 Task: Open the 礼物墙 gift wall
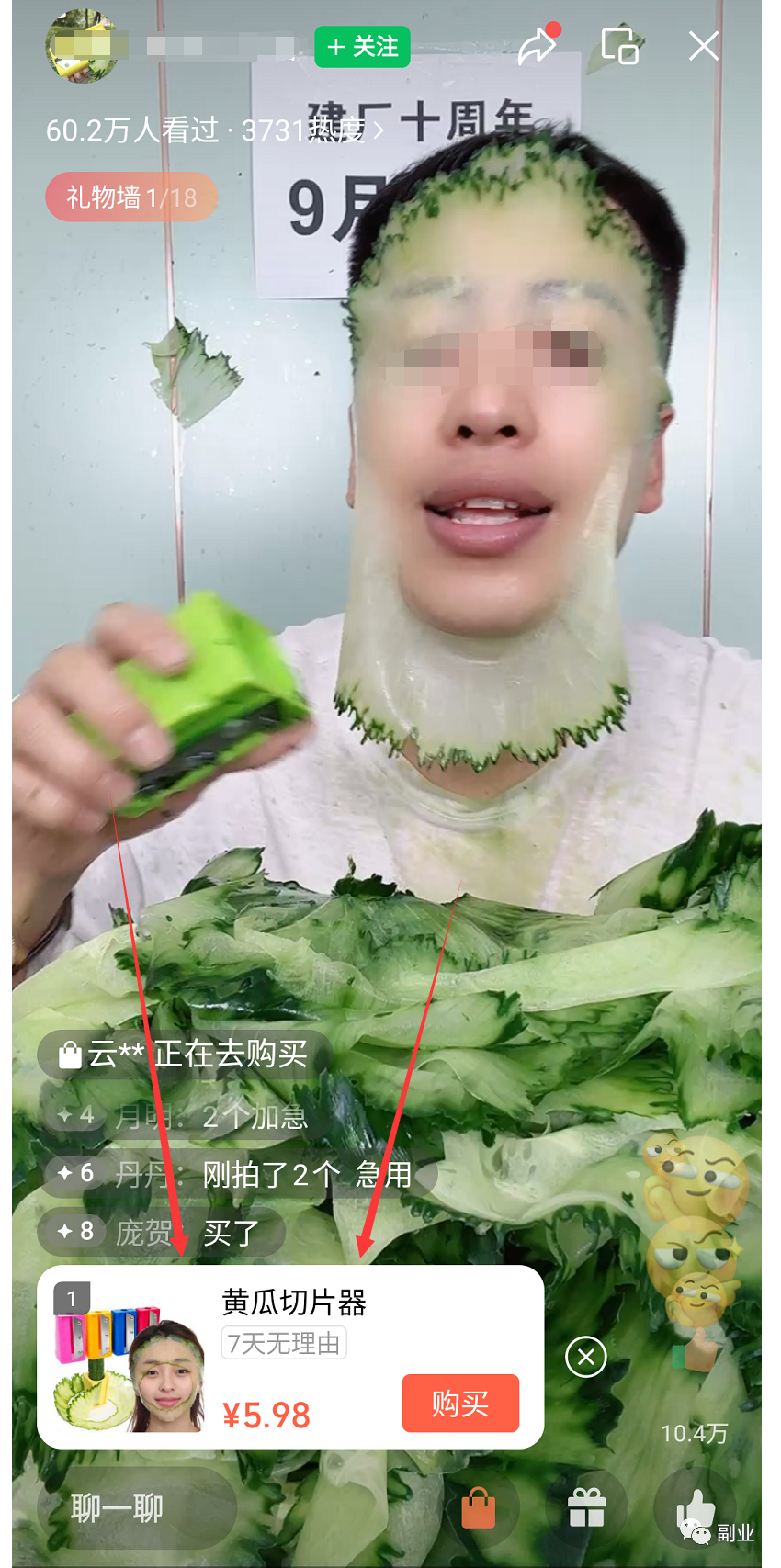[131, 197]
